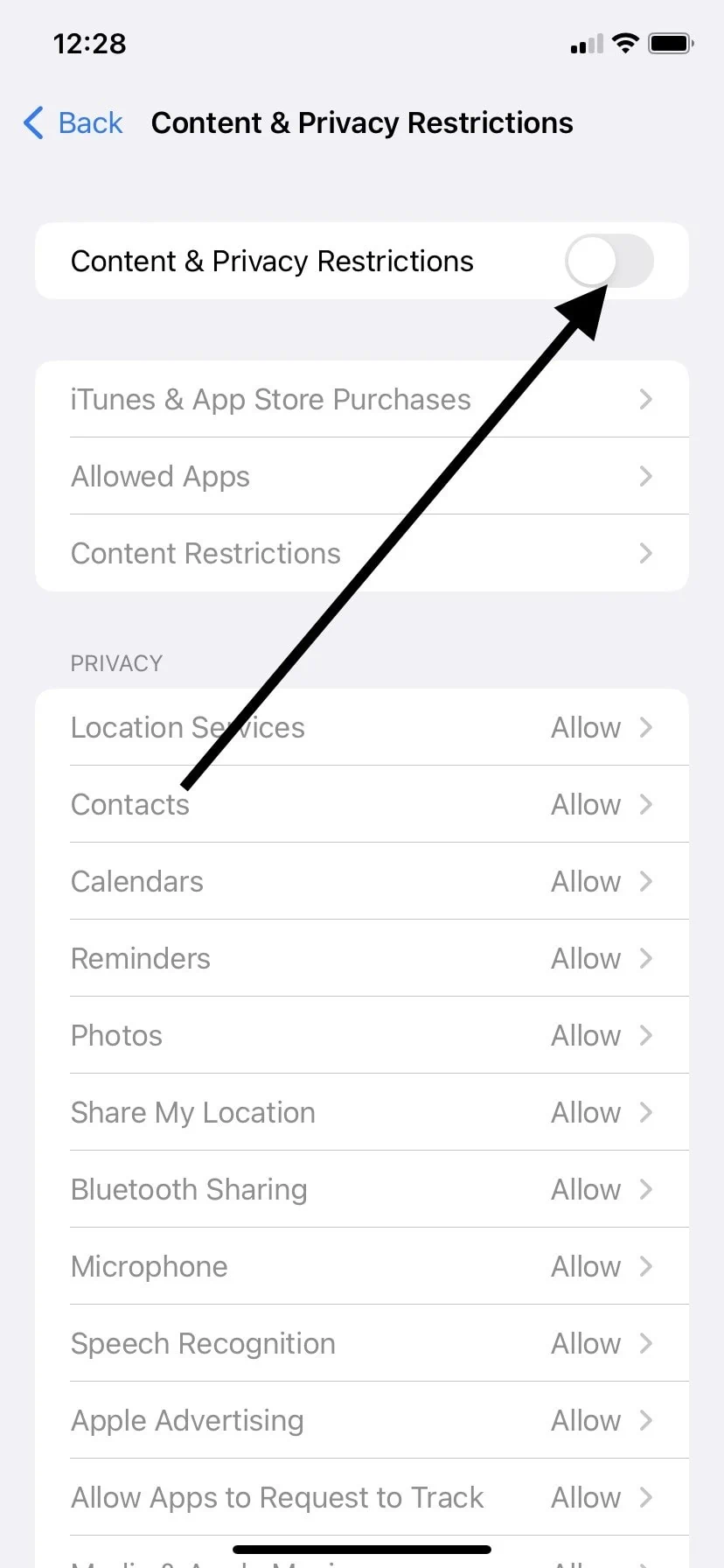
Task: Open Reminders privacy setting
Action: pos(362,958)
